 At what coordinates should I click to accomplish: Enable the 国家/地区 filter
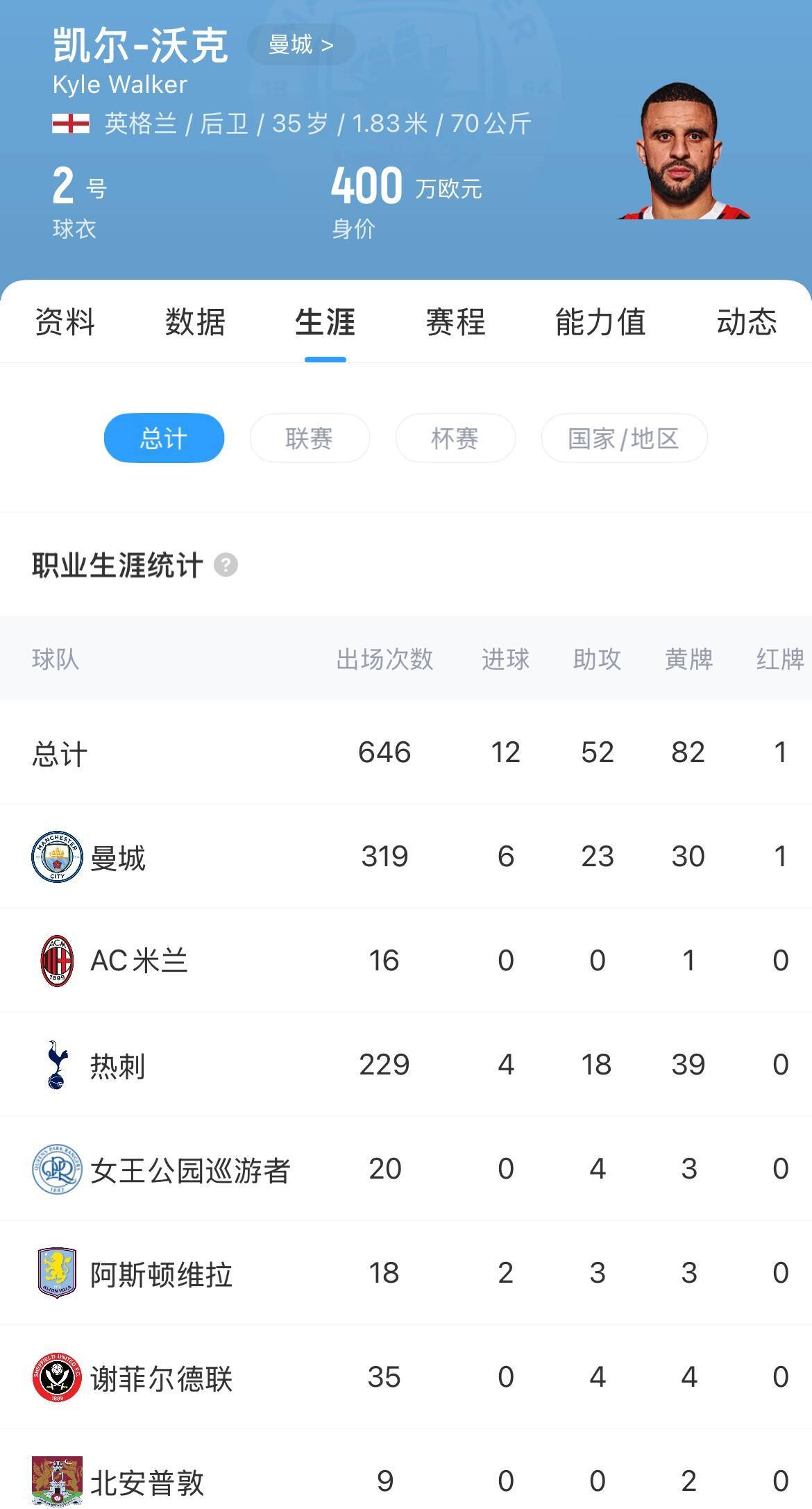pyautogui.click(x=623, y=437)
